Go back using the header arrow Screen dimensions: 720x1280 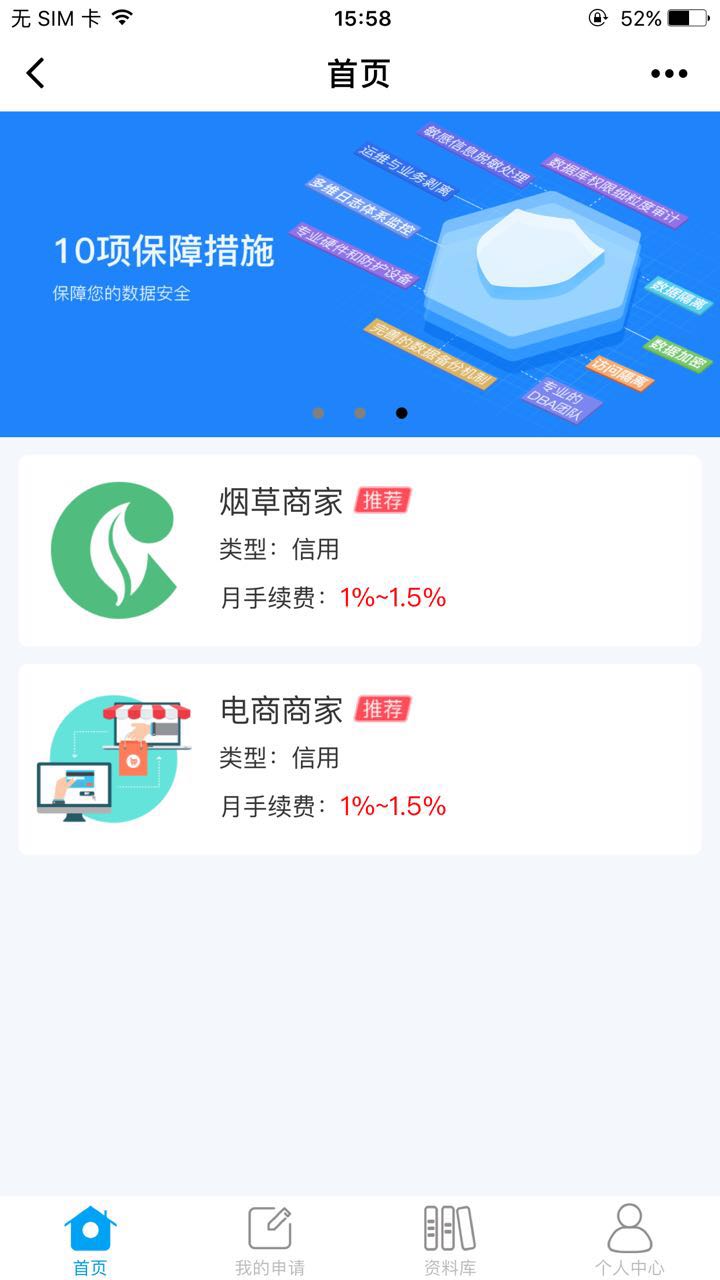point(36,73)
